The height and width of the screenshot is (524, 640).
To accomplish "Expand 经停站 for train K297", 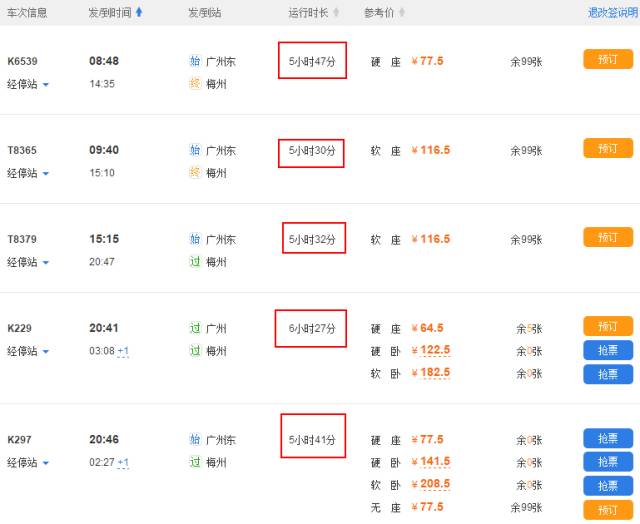I will pos(28,463).
